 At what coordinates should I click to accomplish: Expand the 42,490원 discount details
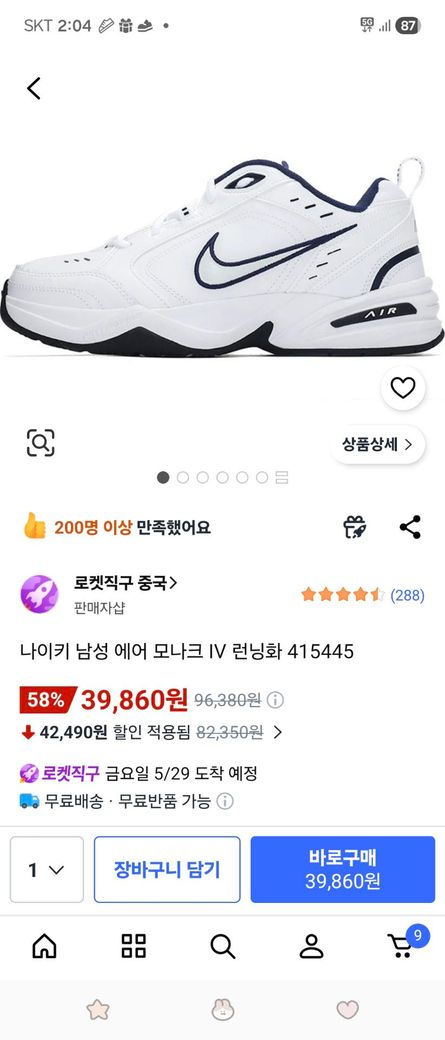pos(278,732)
